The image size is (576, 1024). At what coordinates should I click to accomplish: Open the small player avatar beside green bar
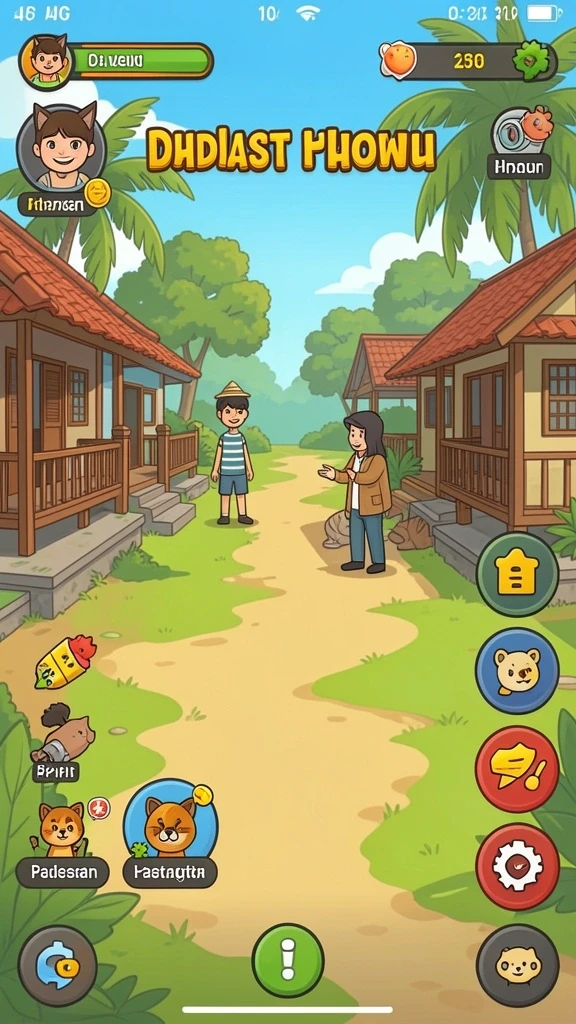(x=46, y=62)
